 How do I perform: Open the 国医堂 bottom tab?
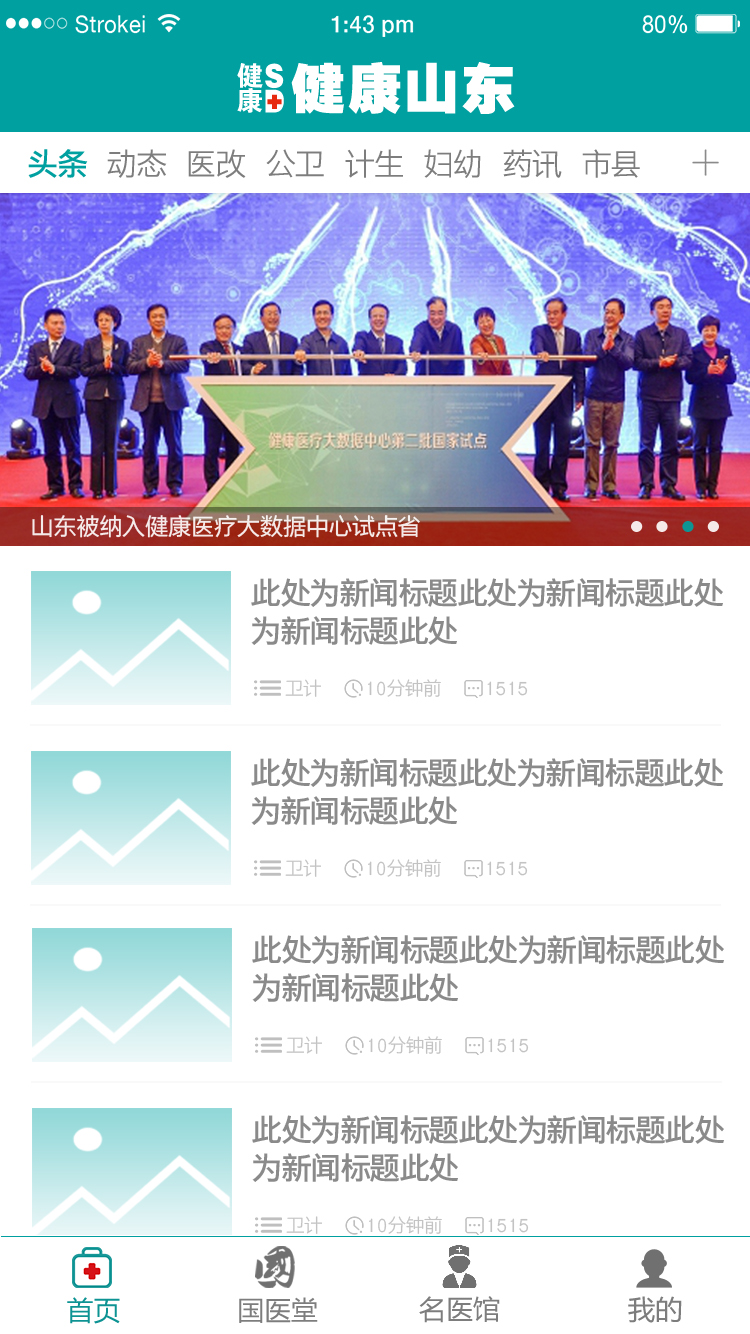click(x=277, y=1286)
